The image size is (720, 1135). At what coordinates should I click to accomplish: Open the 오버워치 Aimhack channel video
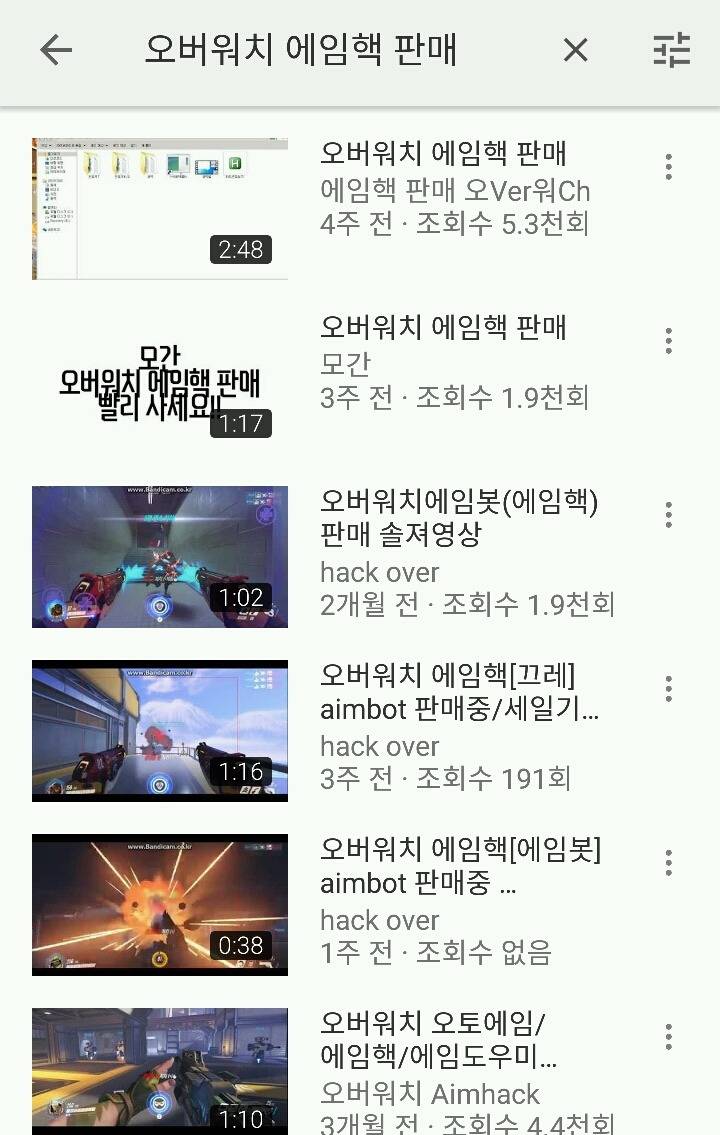pos(400,1094)
